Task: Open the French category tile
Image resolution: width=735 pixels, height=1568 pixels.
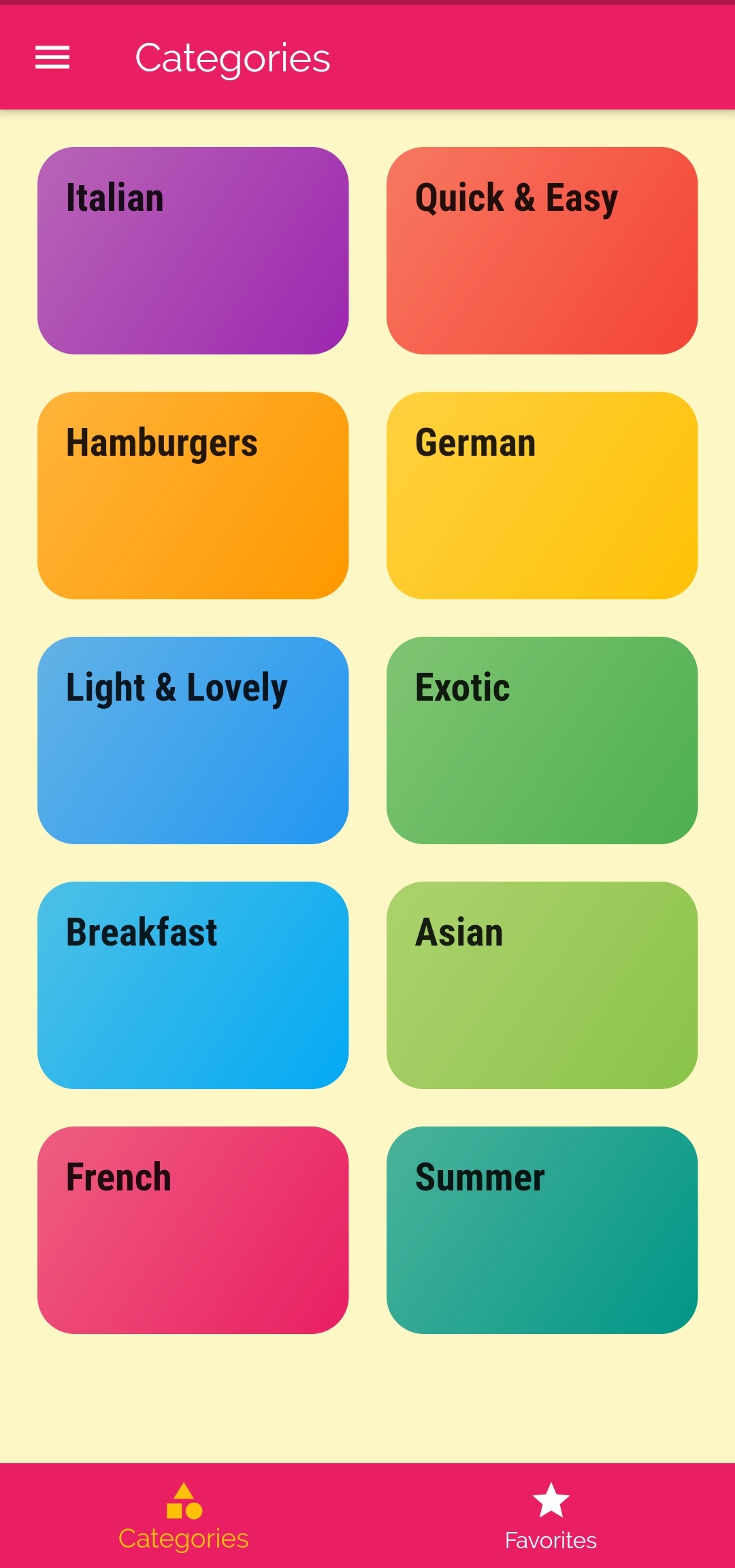Action: point(193,1230)
